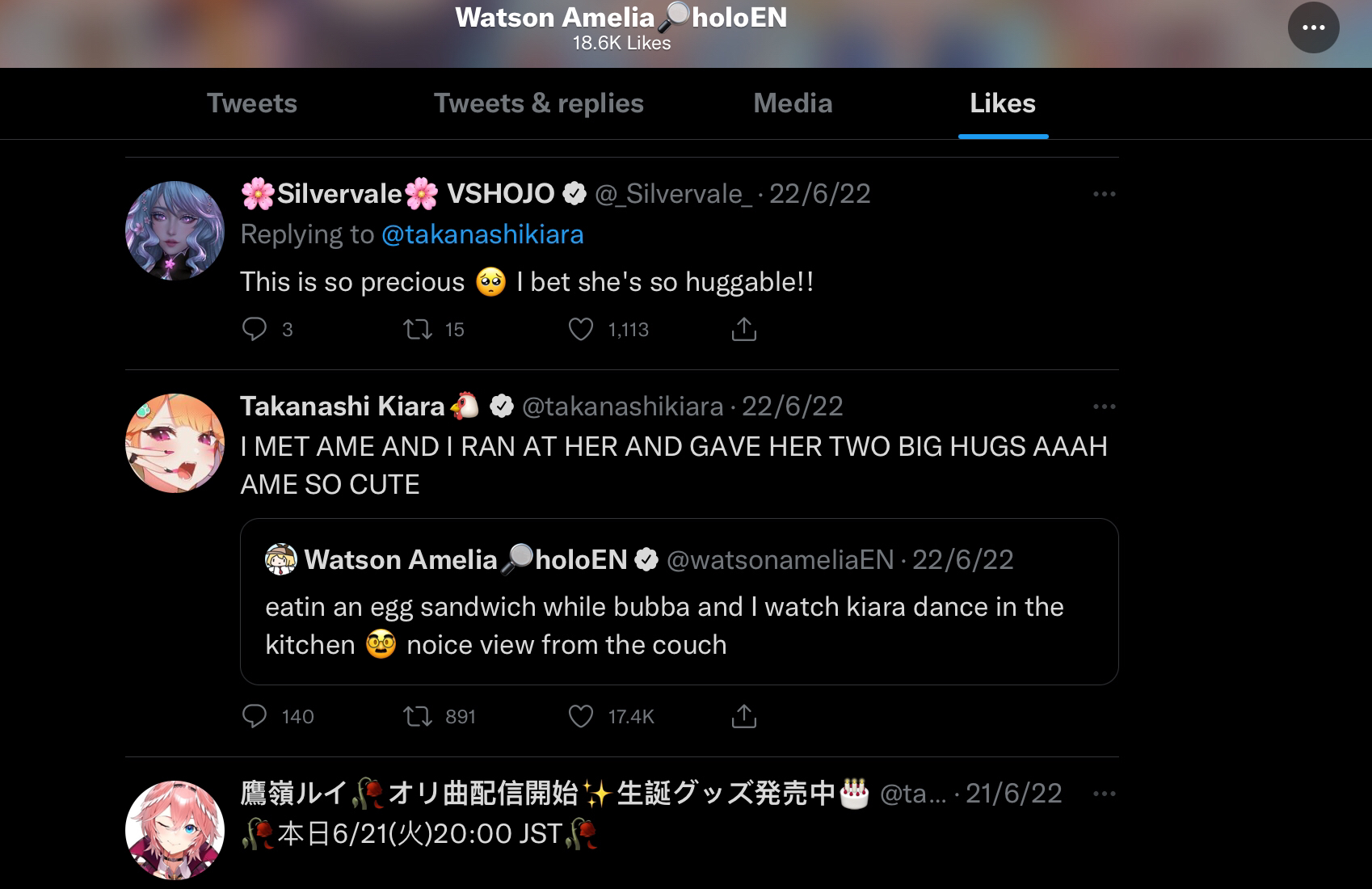Image resolution: width=1372 pixels, height=889 pixels.
Task: Retweet Takanashi Kiara's tweet
Action: coord(418,716)
